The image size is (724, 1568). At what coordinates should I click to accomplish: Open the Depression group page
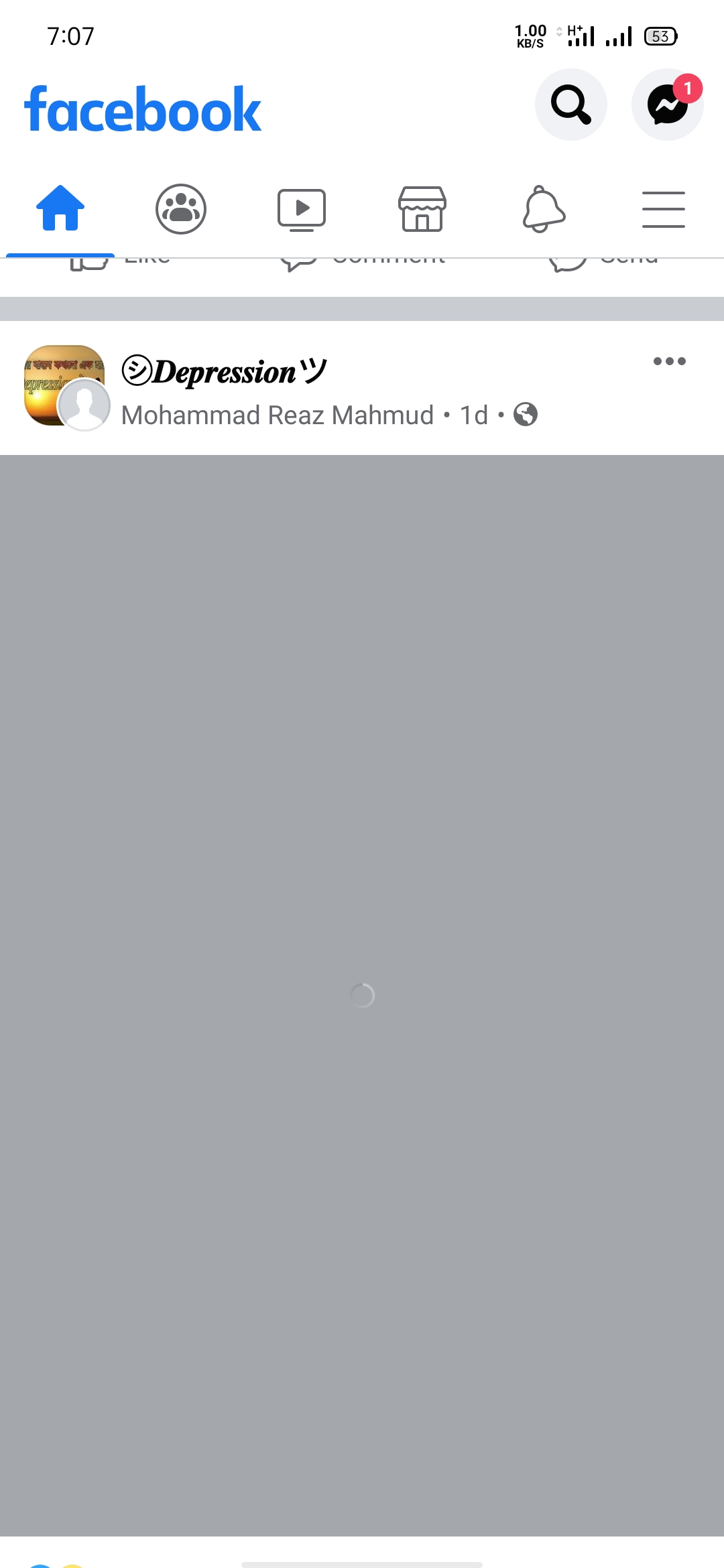pyautogui.click(x=224, y=372)
